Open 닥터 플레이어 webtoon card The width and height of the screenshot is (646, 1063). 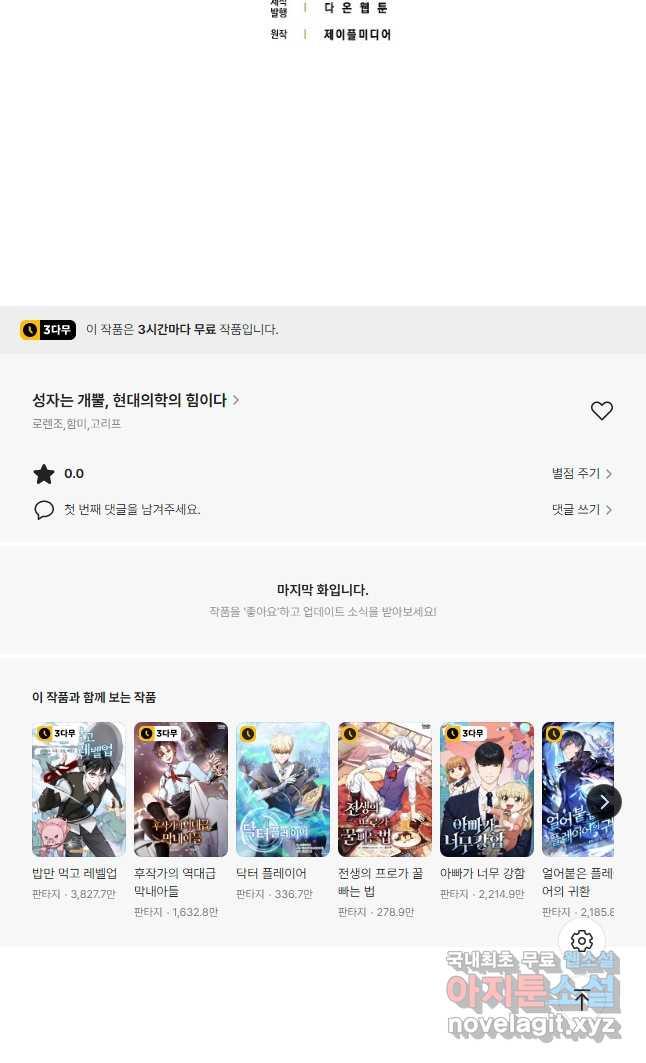[283, 789]
